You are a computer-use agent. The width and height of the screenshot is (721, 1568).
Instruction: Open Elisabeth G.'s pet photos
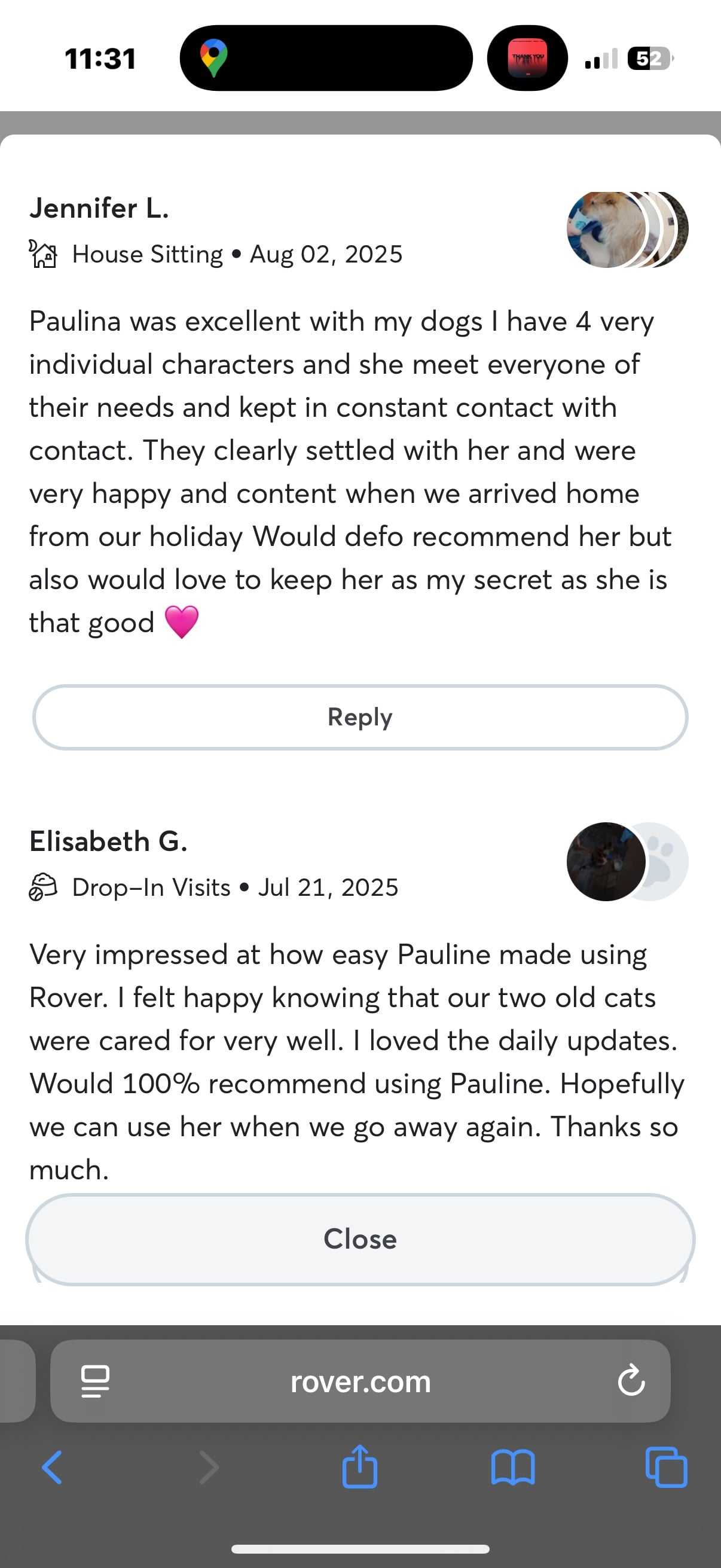coord(626,861)
